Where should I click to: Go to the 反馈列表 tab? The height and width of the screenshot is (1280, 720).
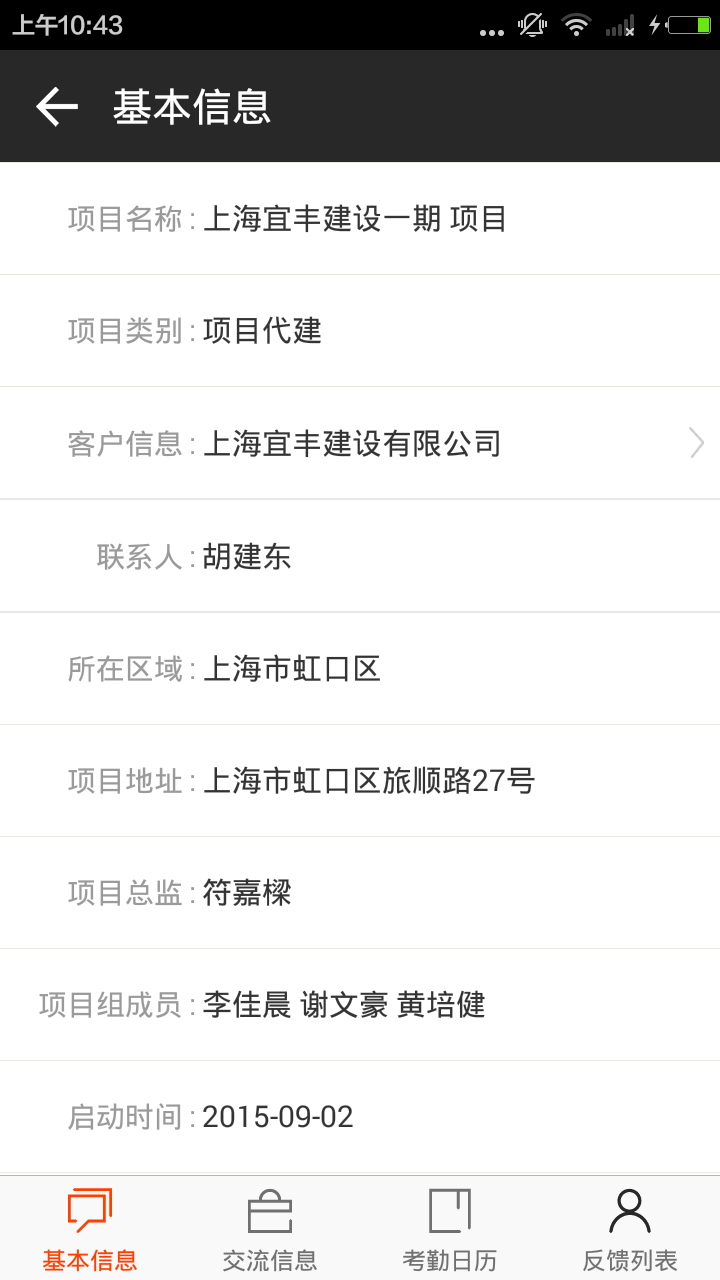630,1228
